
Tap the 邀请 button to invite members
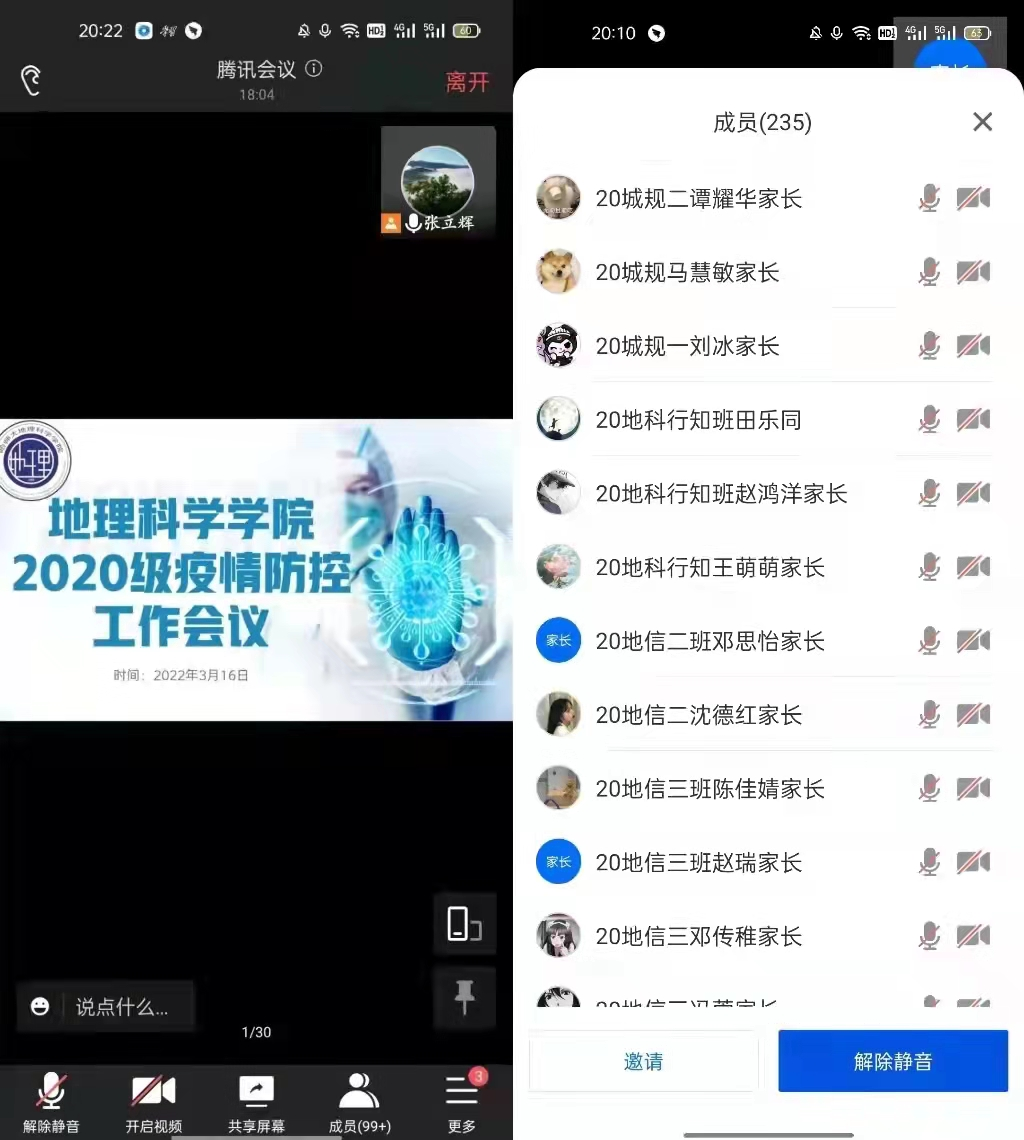[x=643, y=1061]
